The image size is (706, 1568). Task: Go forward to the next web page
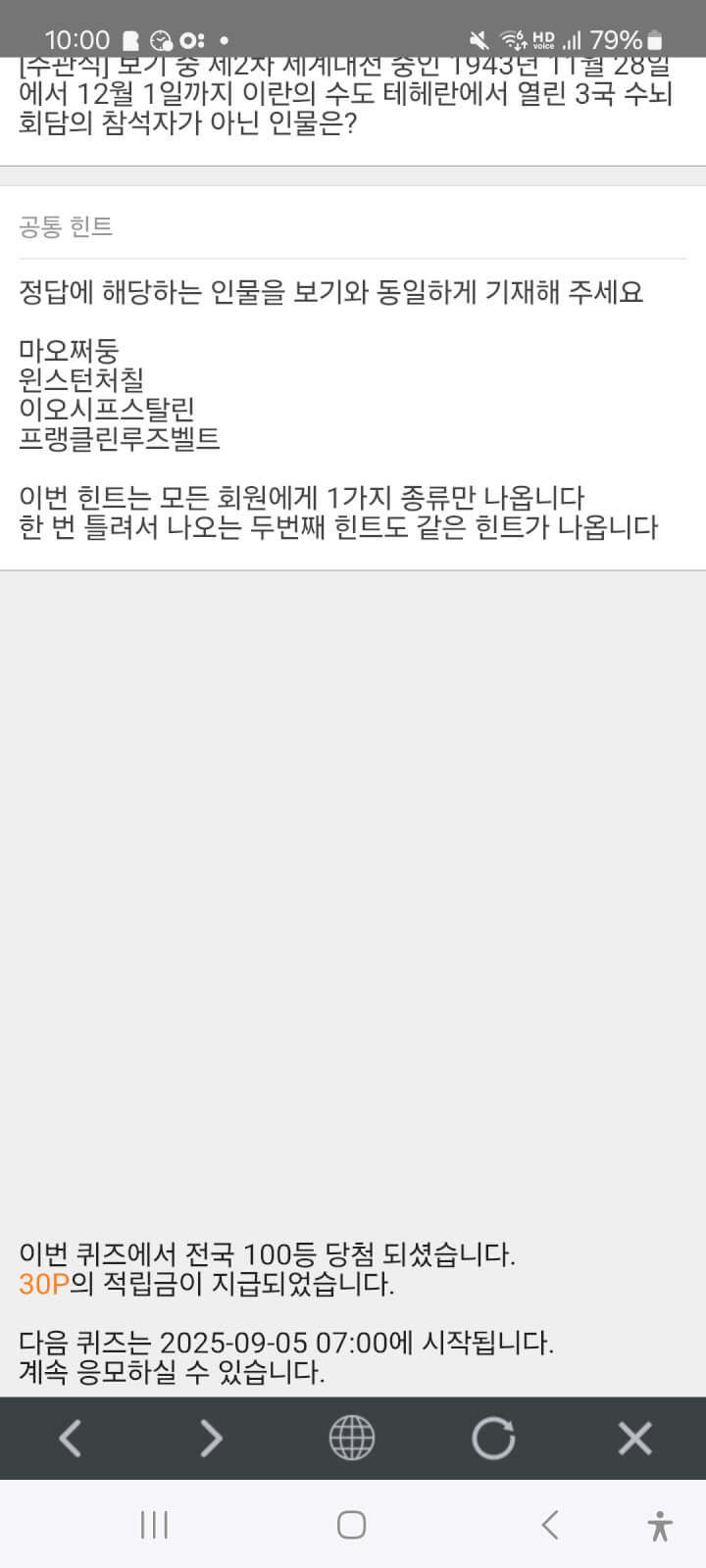211,1439
